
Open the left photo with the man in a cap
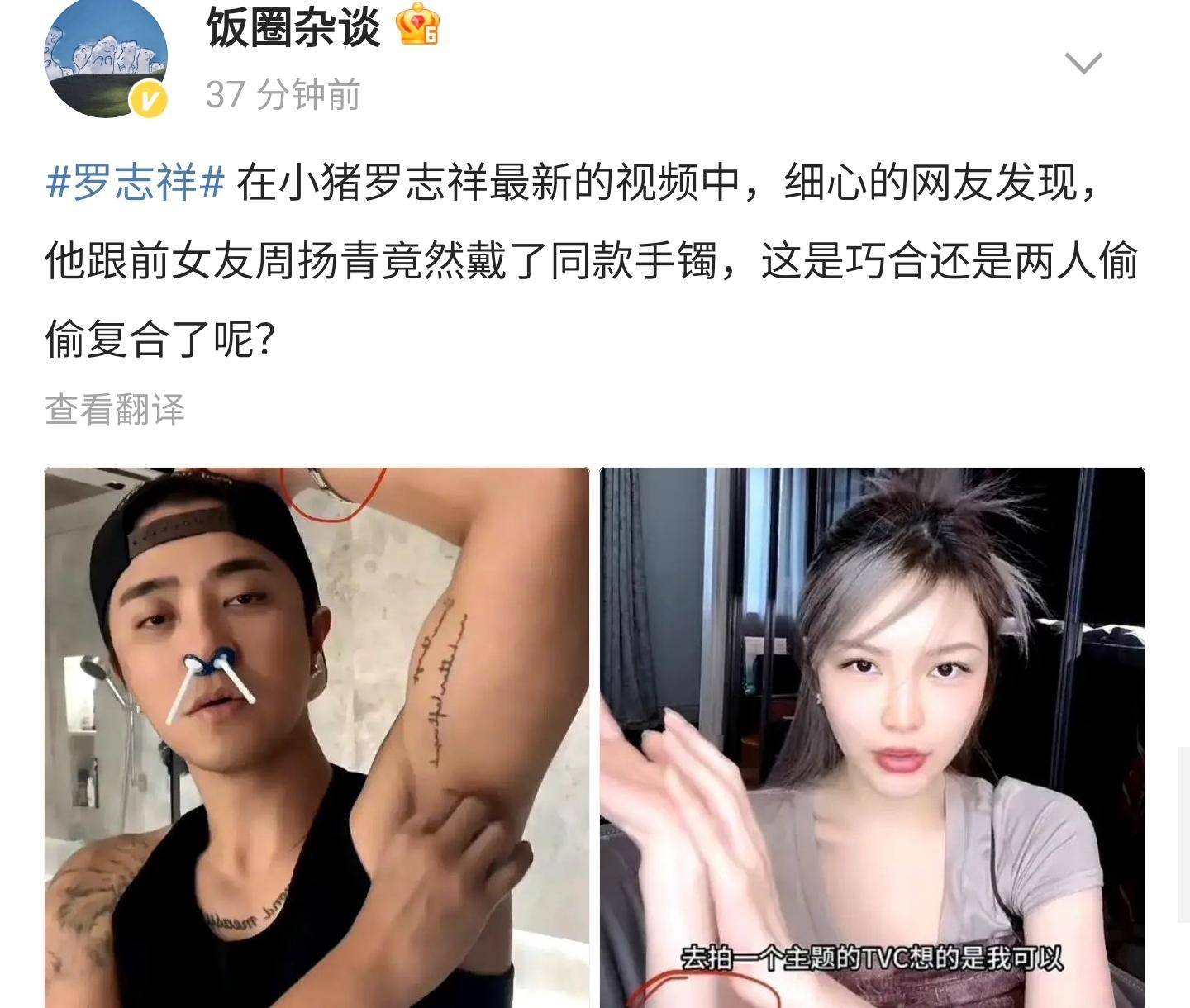click(x=317, y=737)
